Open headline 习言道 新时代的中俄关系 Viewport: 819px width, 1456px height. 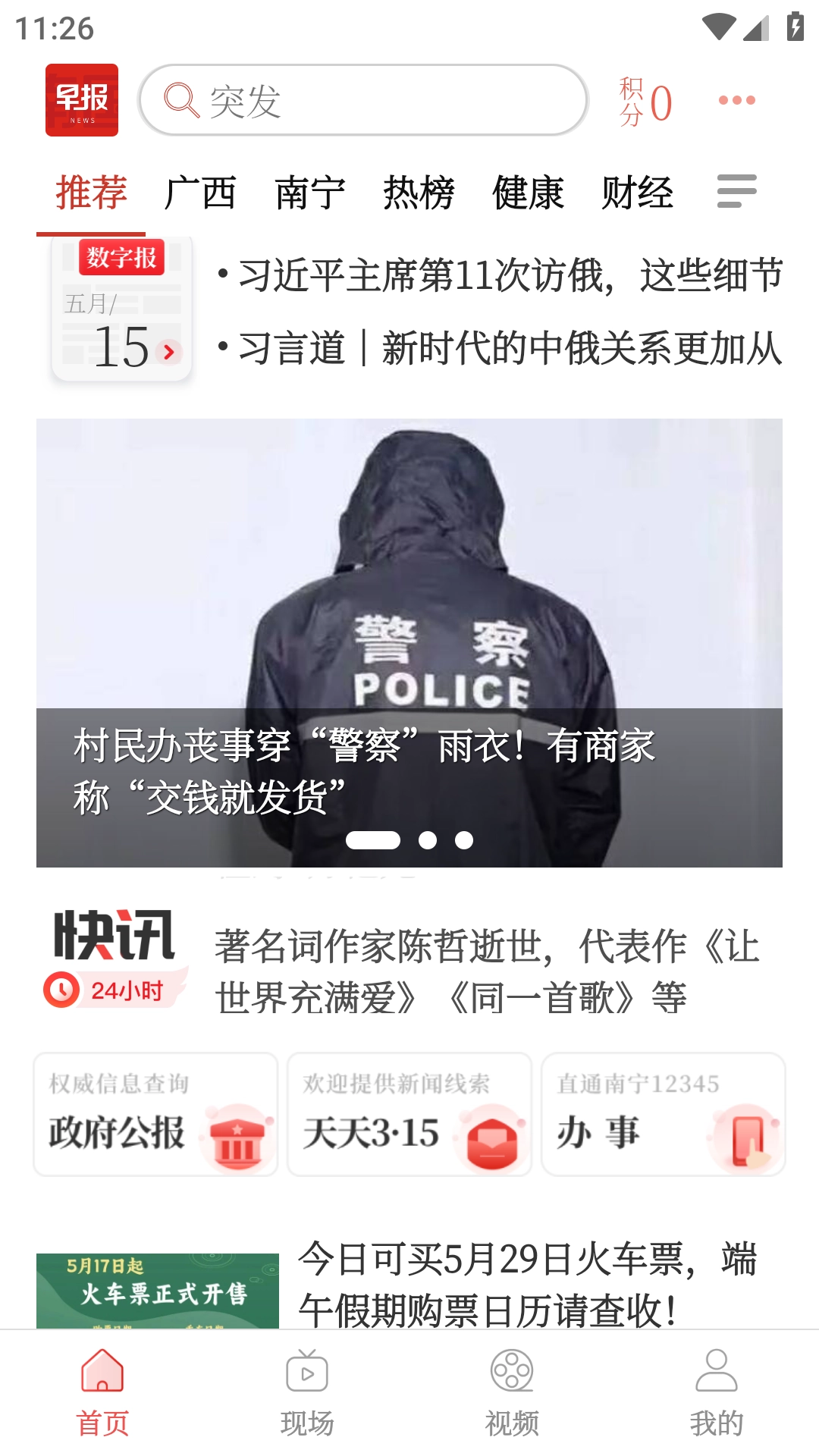[x=500, y=349]
